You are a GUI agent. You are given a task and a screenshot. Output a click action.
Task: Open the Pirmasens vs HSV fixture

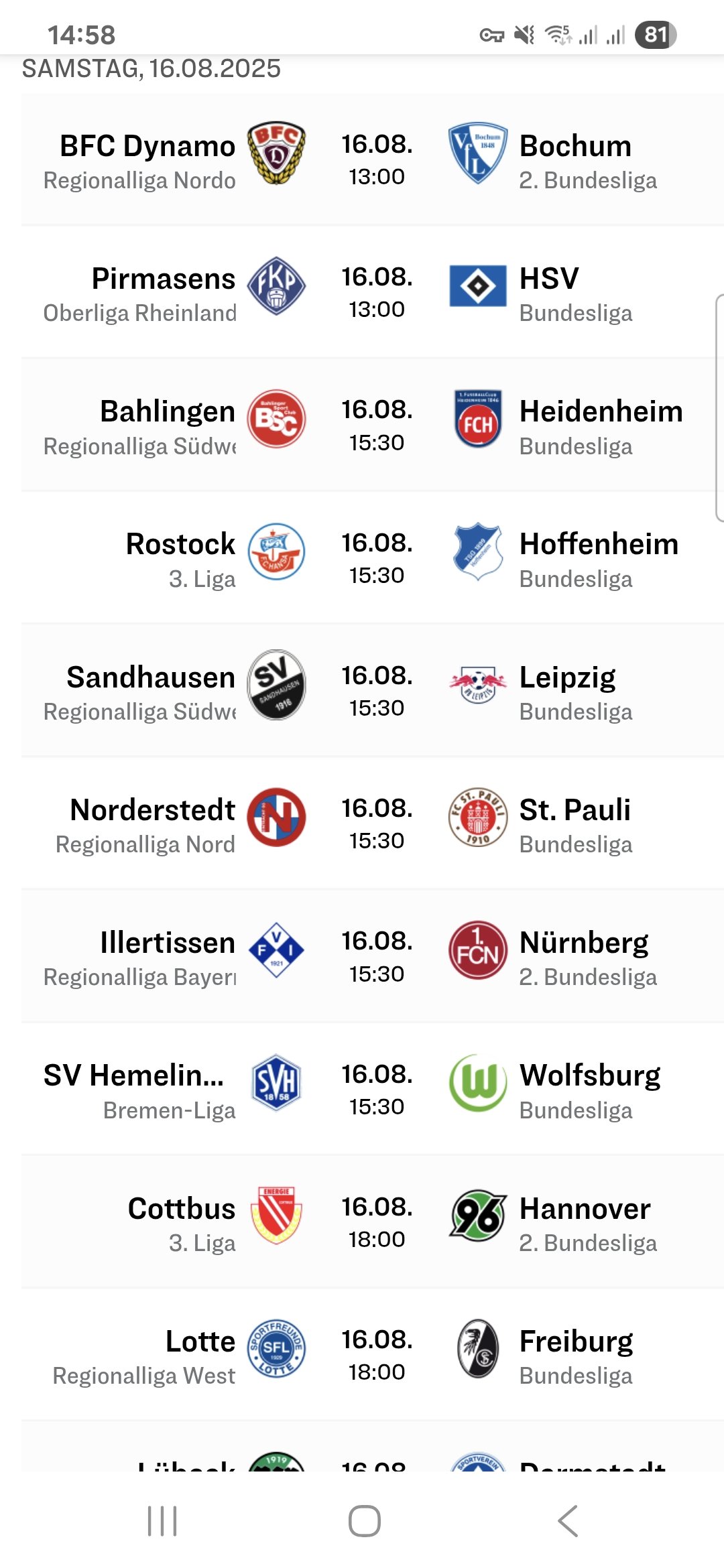pos(373,292)
